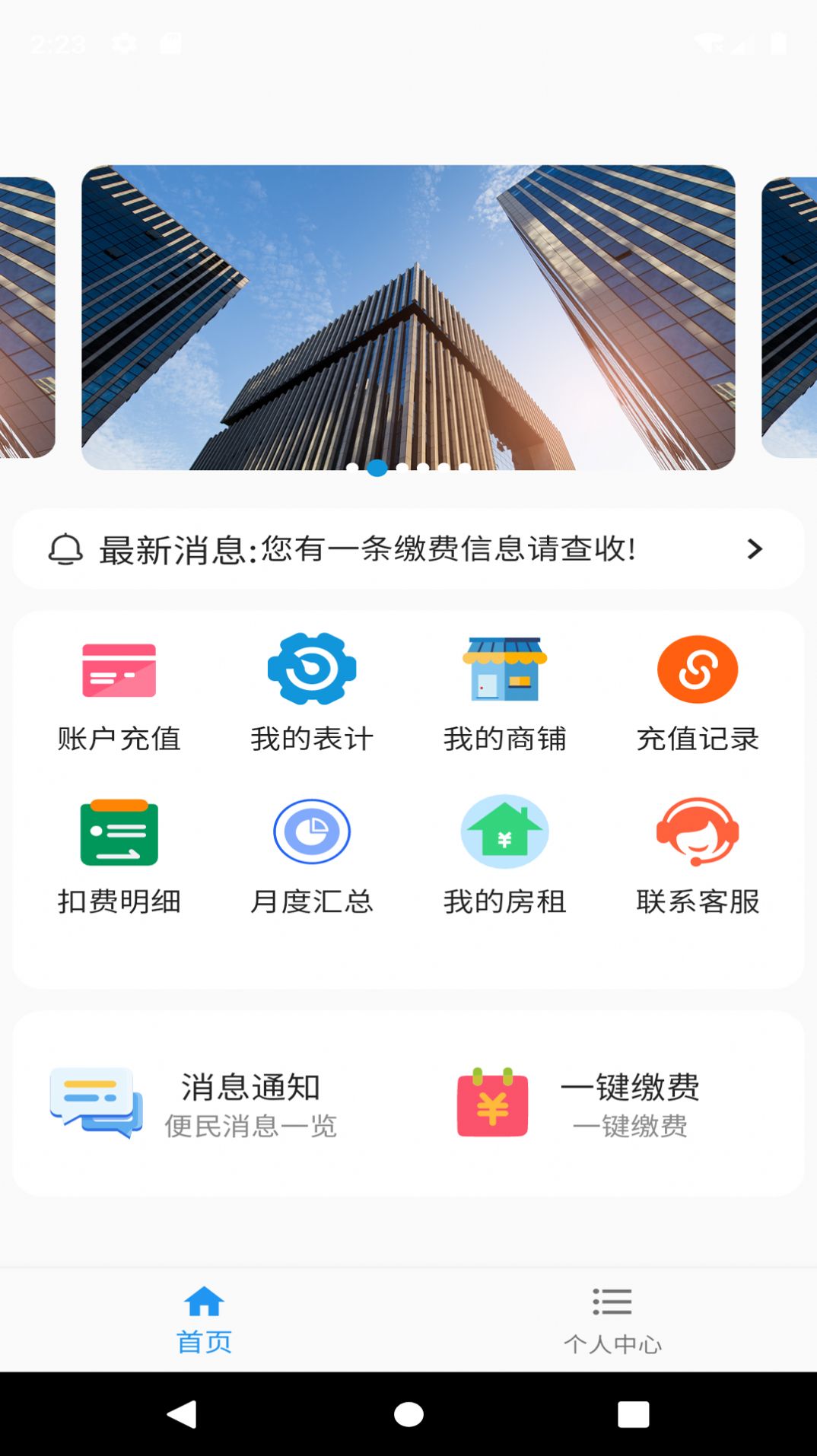
Task: Go to 我的商铺 shops
Action: [x=504, y=692]
